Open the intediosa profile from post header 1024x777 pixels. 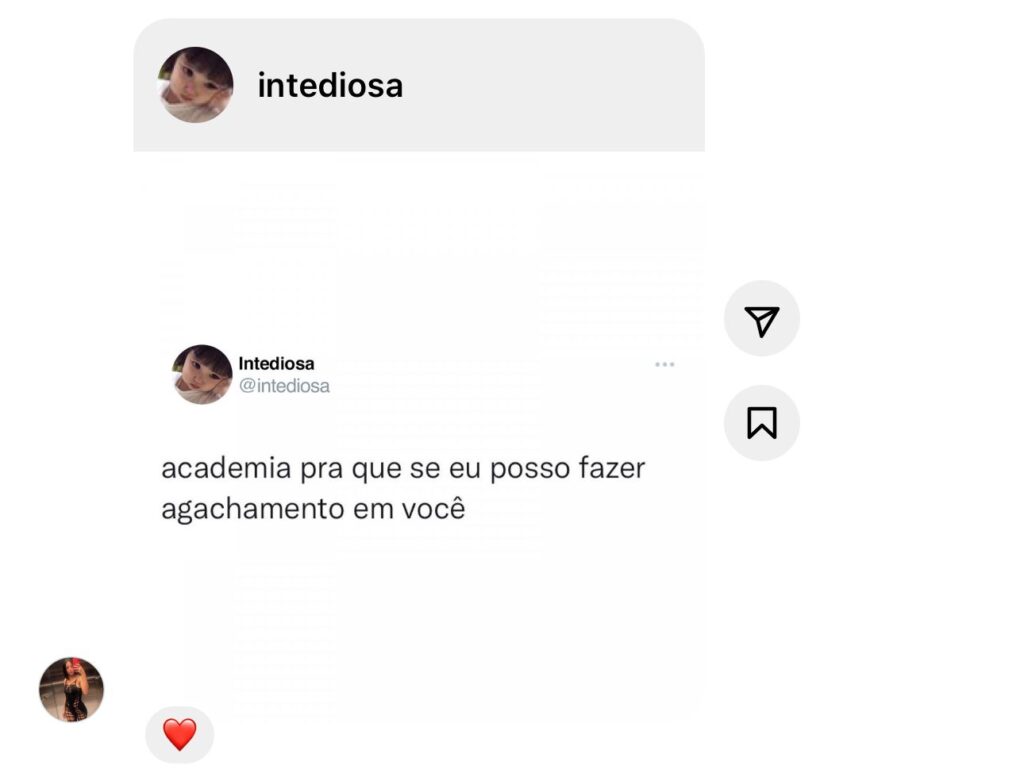tap(329, 86)
